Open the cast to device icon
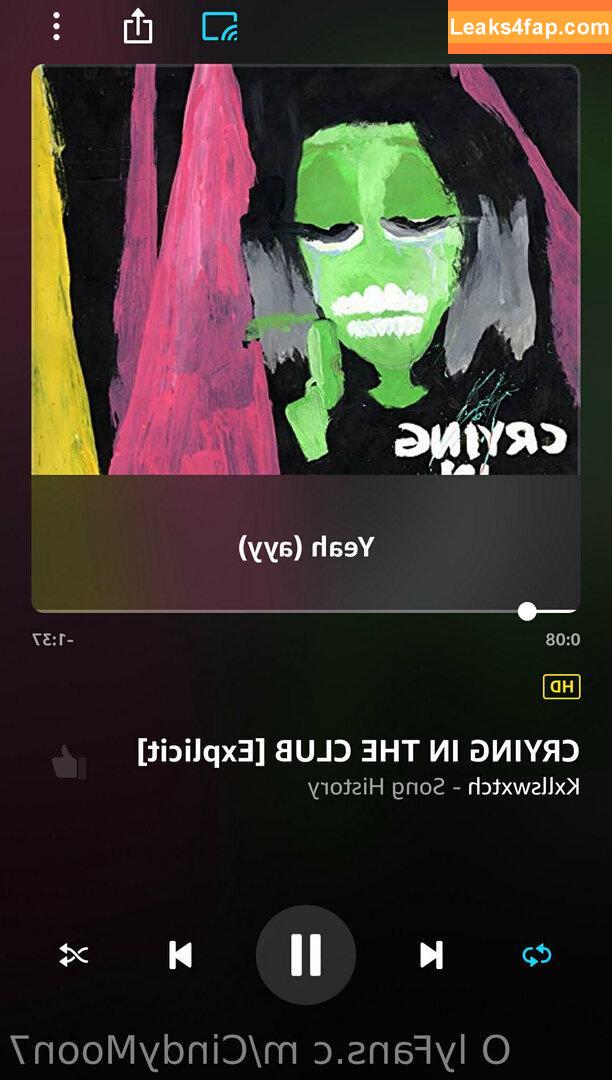 [x=220, y=27]
